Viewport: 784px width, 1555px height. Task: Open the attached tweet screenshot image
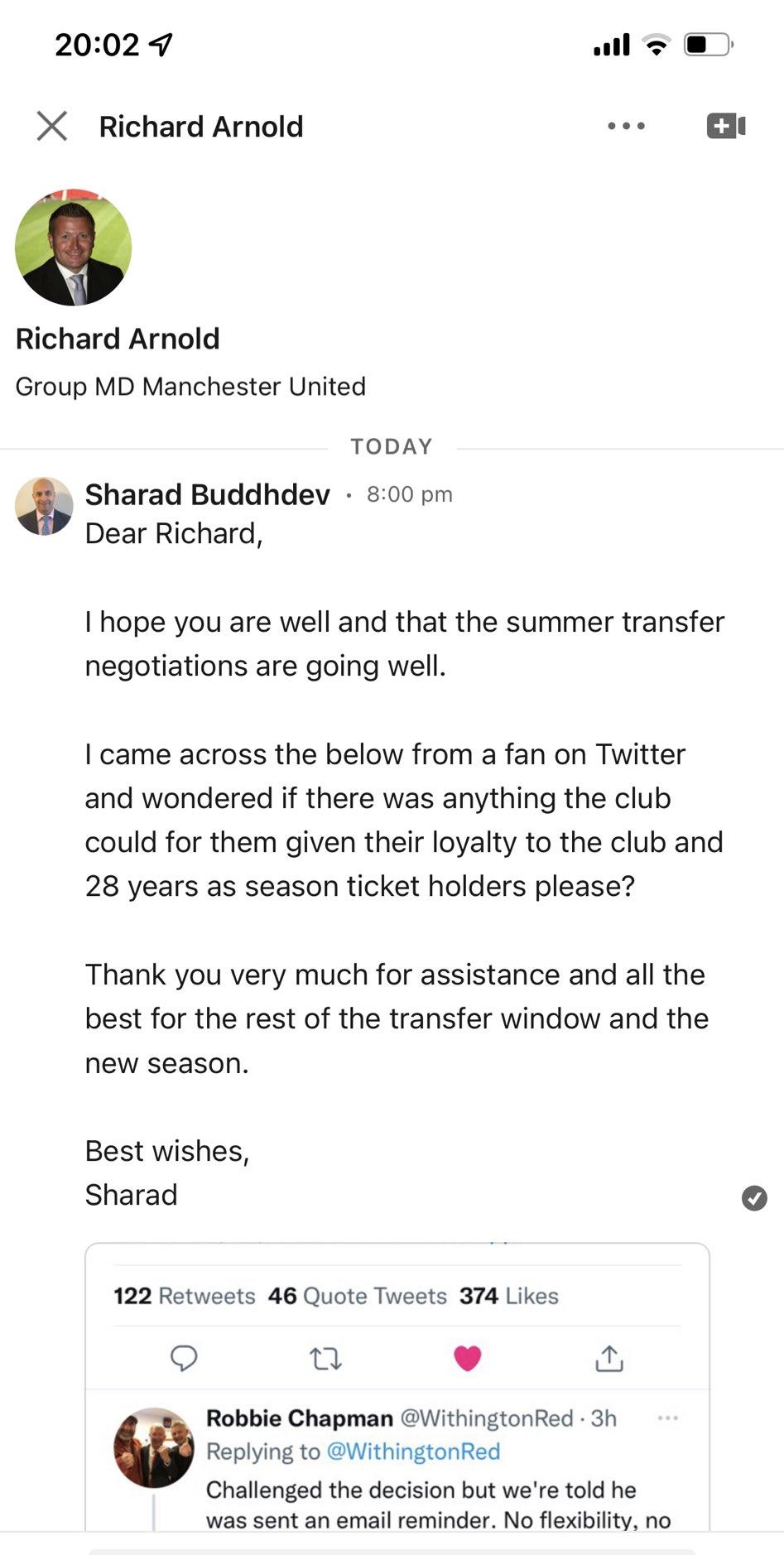[397, 1386]
